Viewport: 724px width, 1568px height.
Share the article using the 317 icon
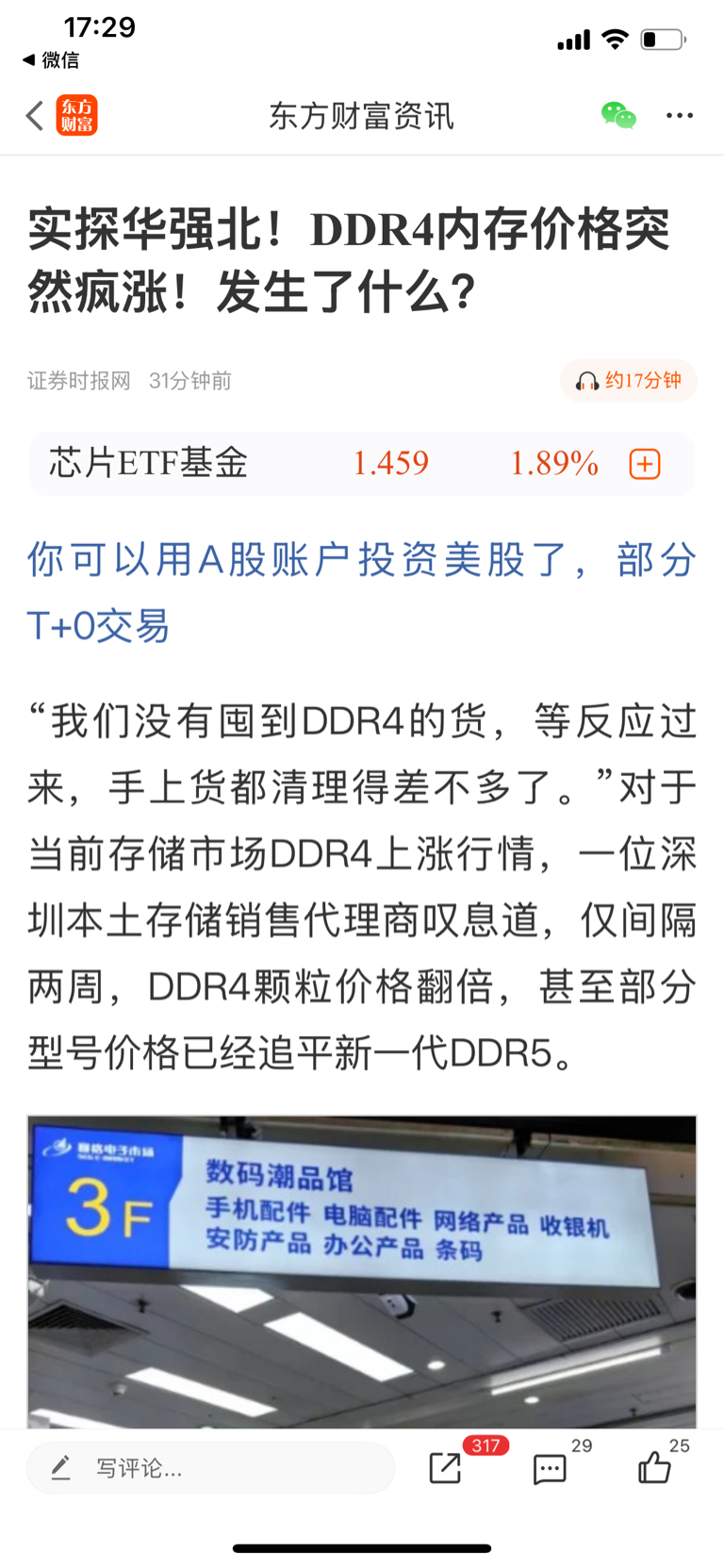446,1467
